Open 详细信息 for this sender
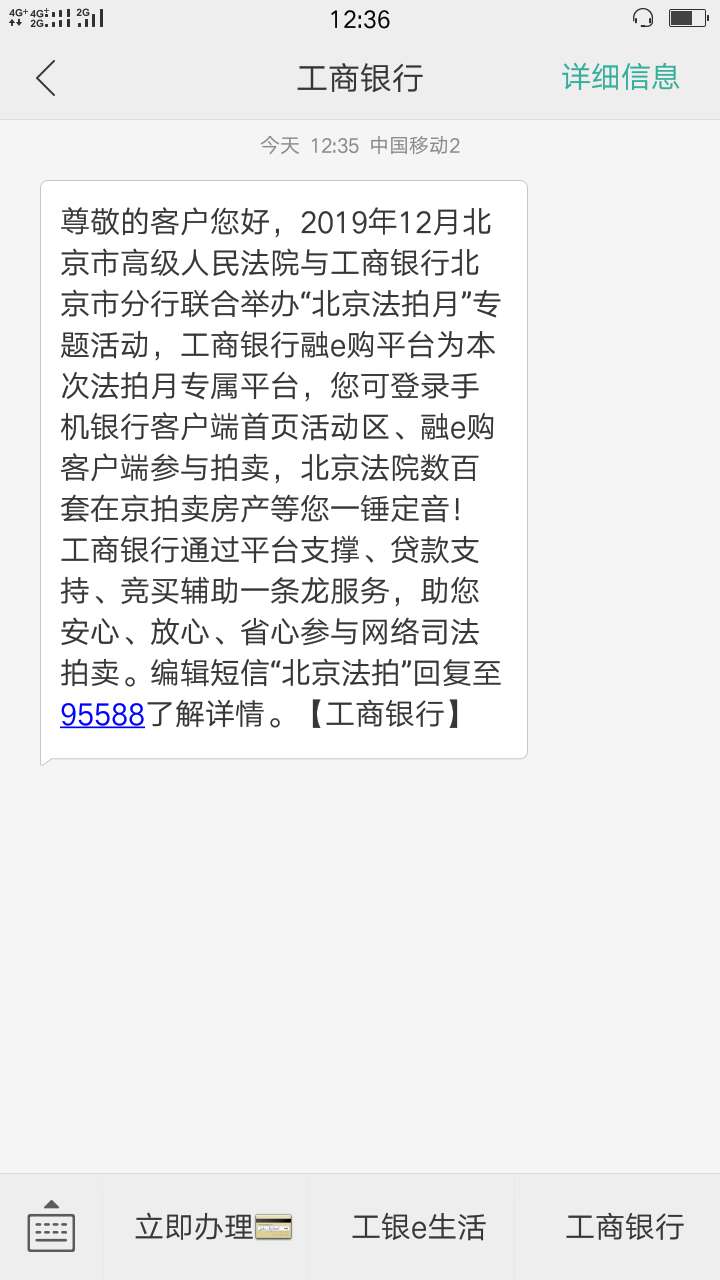The height and width of the screenshot is (1280, 720). [620, 77]
